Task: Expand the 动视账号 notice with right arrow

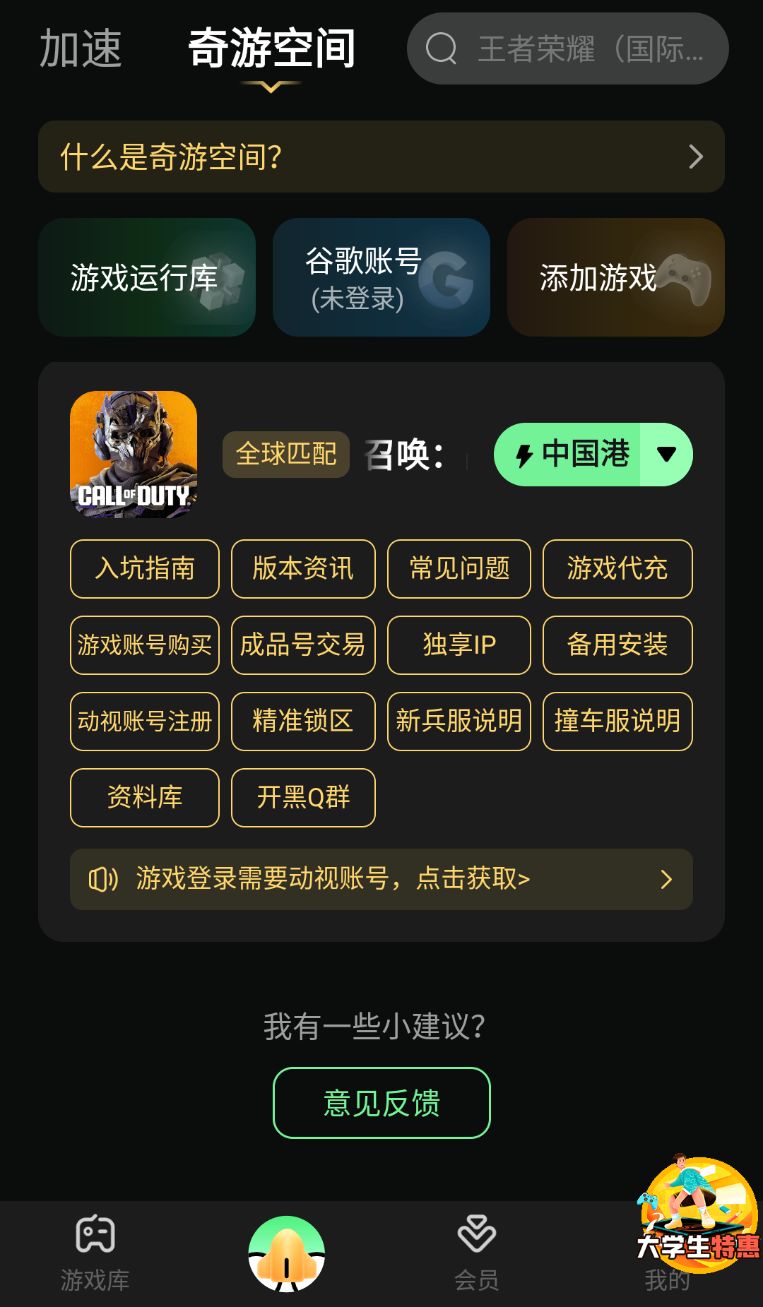Action: (666, 879)
